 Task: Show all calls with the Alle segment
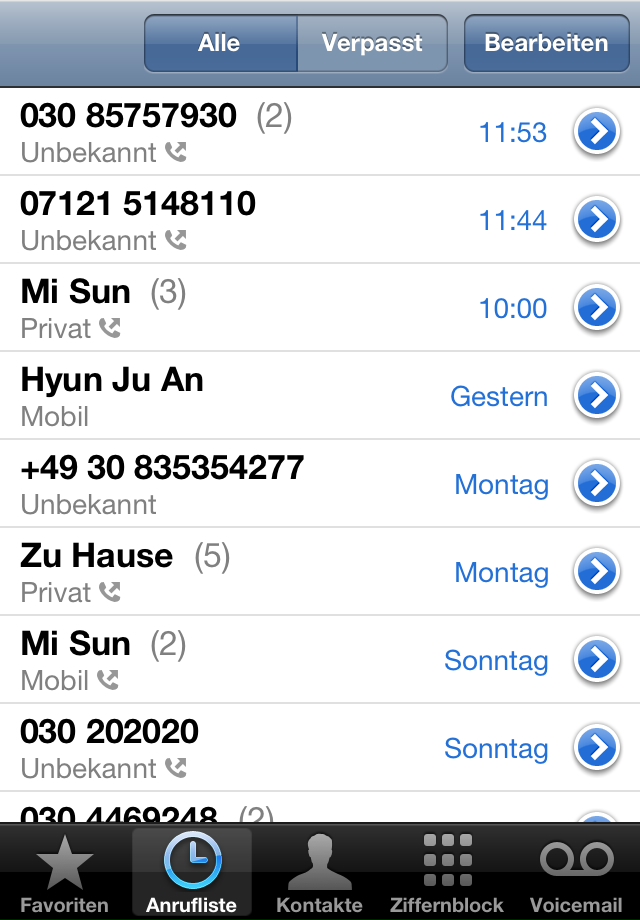pyautogui.click(x=220, y=43)
